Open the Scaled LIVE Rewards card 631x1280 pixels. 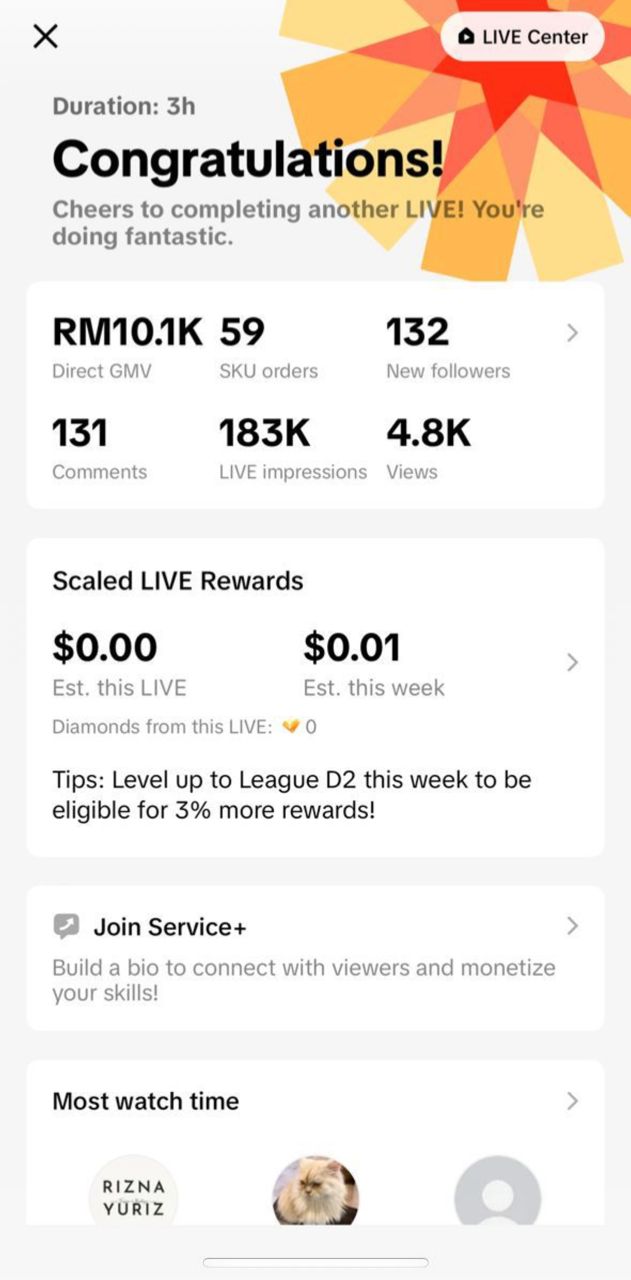tap(571, 662)
